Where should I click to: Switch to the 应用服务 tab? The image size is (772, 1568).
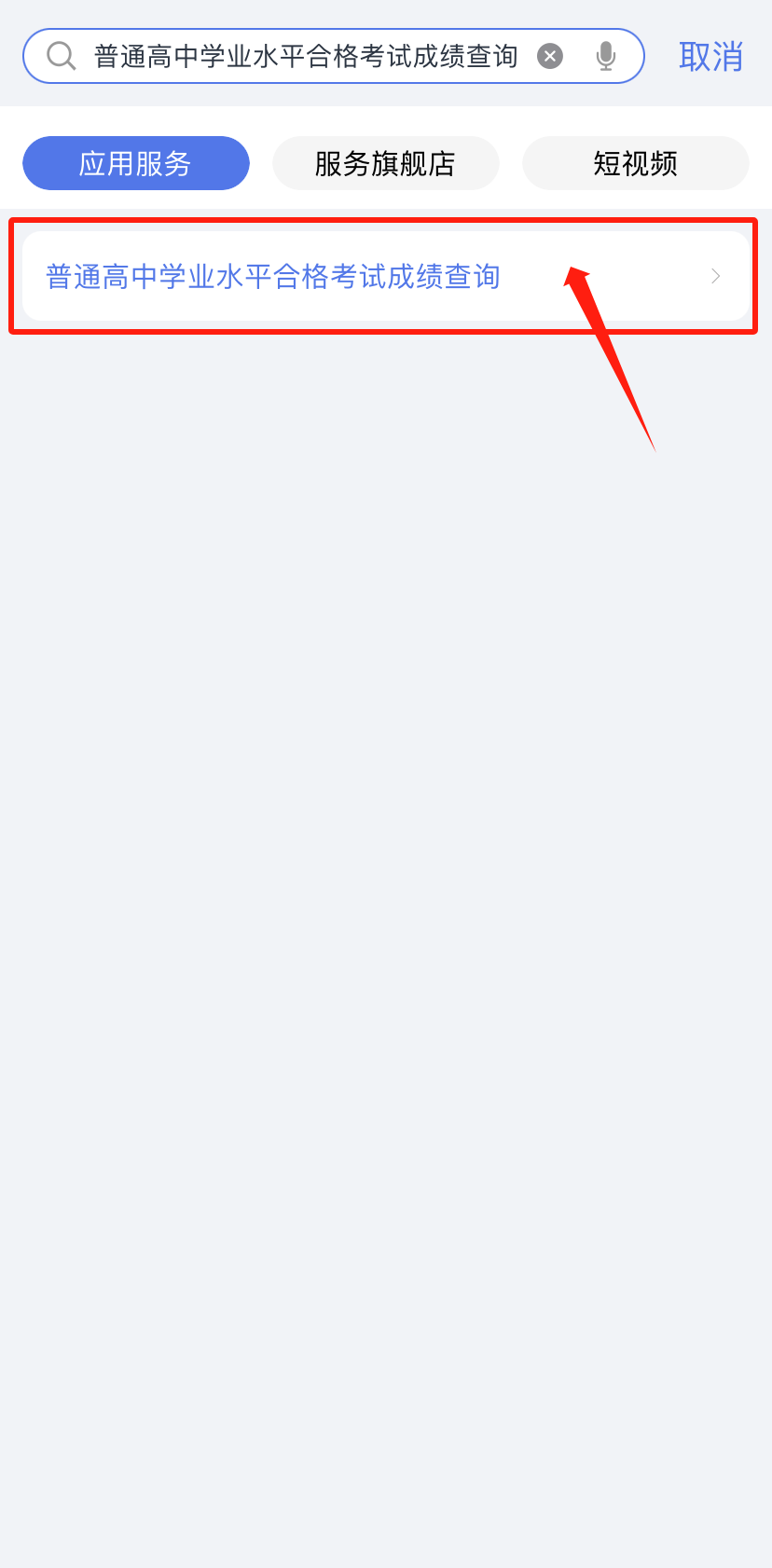pyautogui.click(x=136, y=163)
